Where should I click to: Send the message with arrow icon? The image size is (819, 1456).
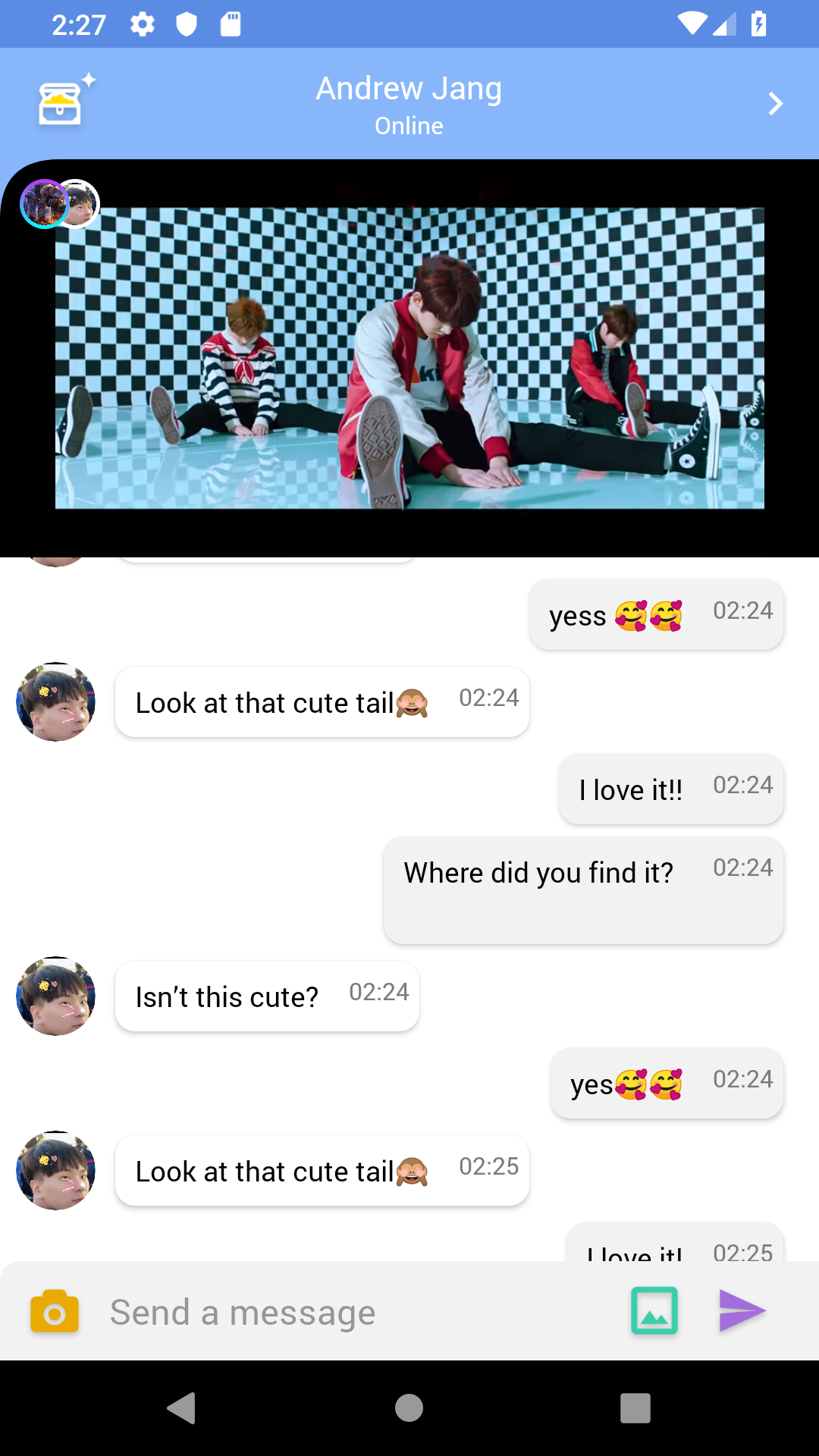742,1311
